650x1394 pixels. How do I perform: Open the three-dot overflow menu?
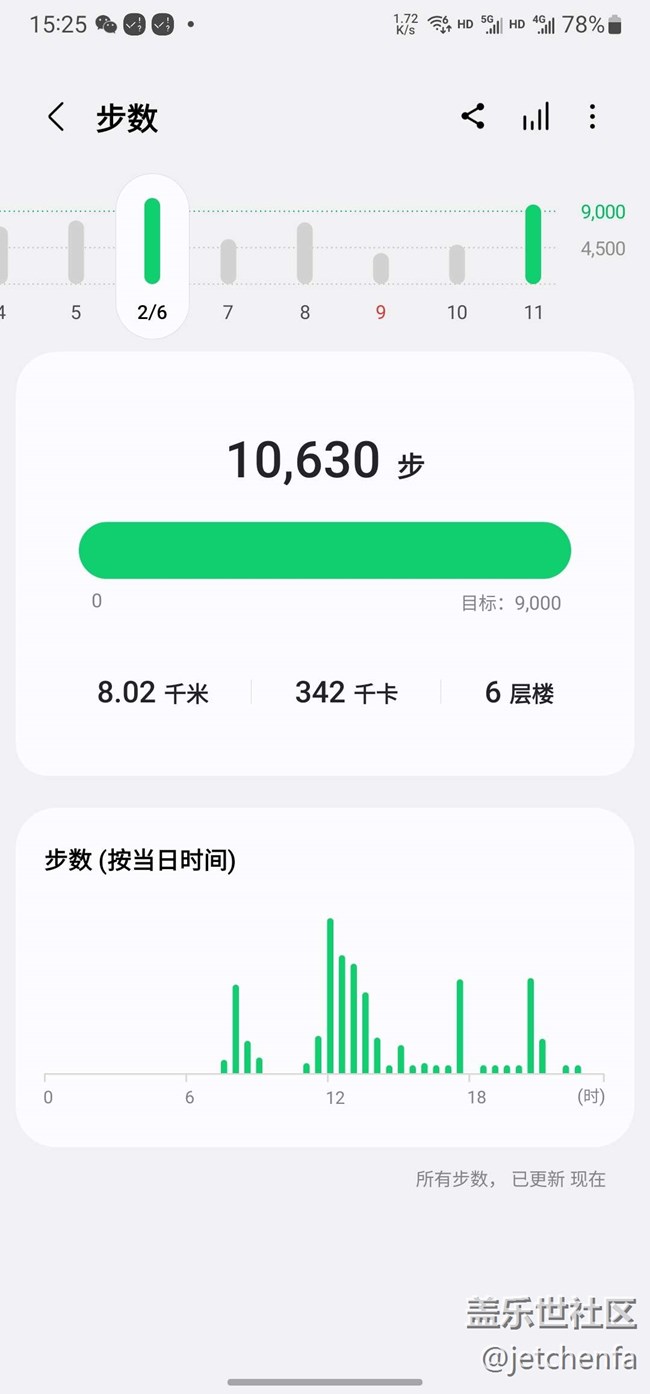pyautogui.click(x=592, y=117)
